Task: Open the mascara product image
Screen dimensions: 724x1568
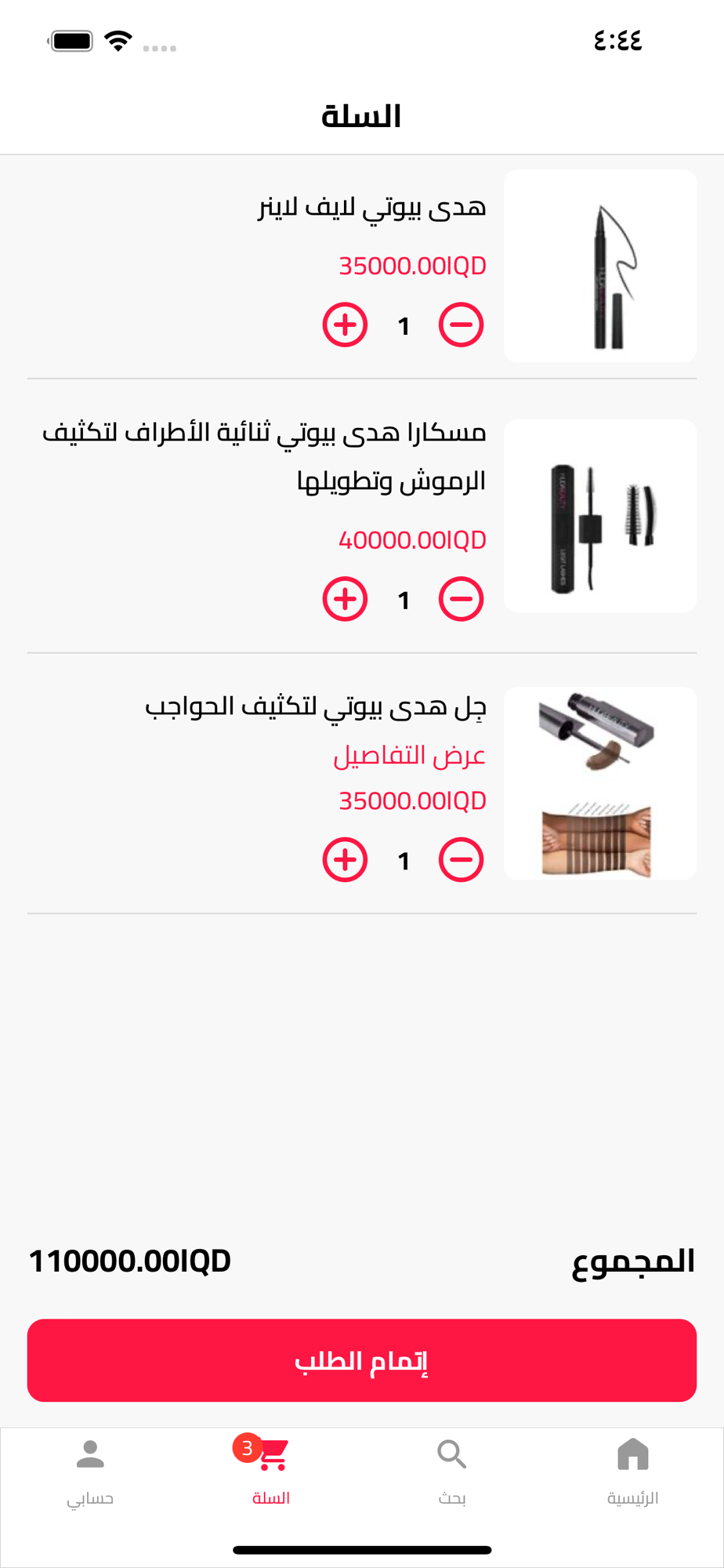Action: click(x=600, y=516)
